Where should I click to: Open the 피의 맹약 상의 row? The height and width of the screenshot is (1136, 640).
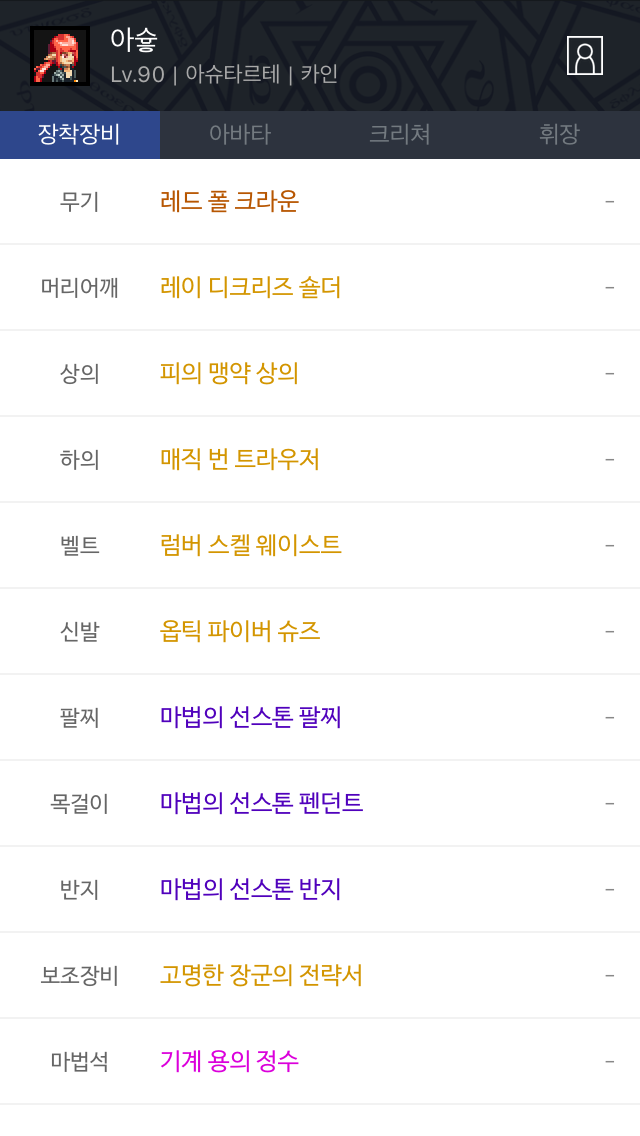pyautogui.click(x=230, y=374)
